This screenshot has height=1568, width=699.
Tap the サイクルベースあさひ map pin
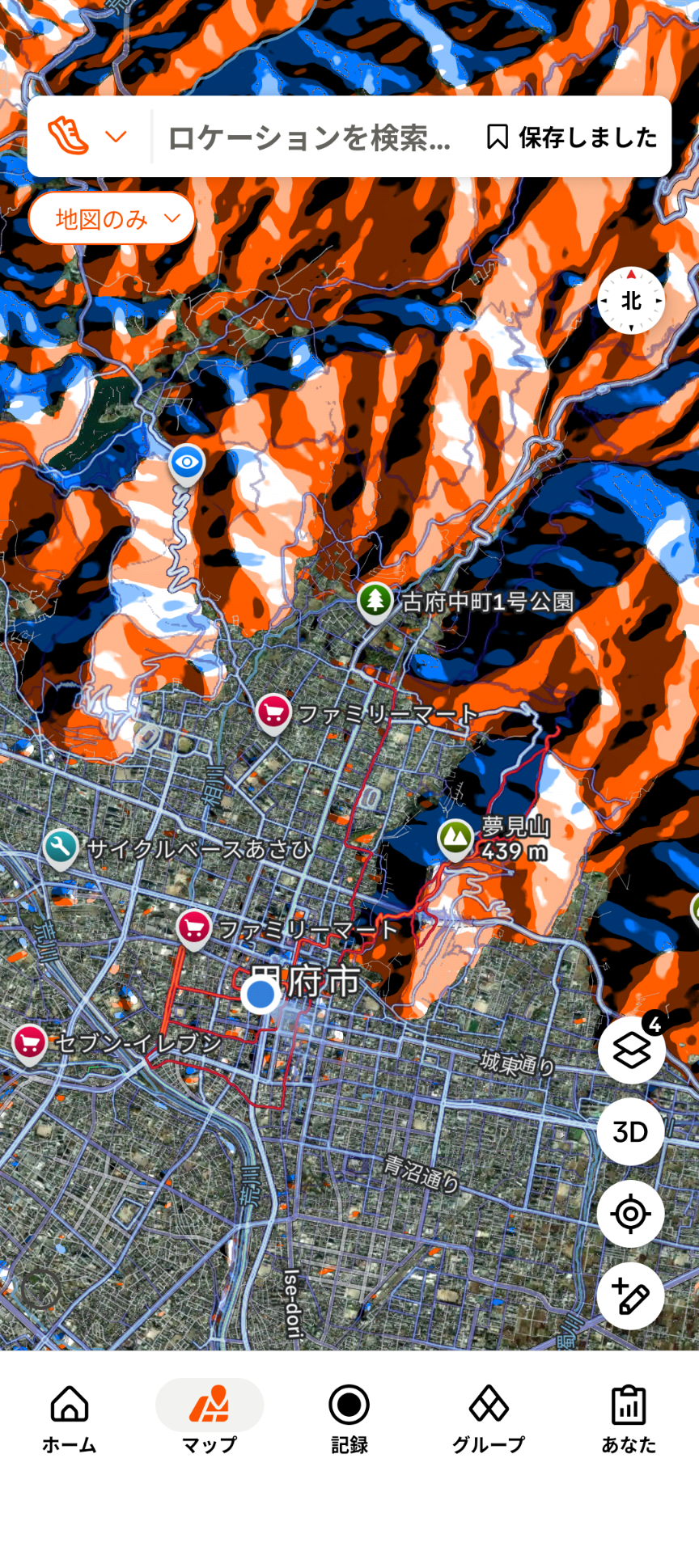[61, 847]
